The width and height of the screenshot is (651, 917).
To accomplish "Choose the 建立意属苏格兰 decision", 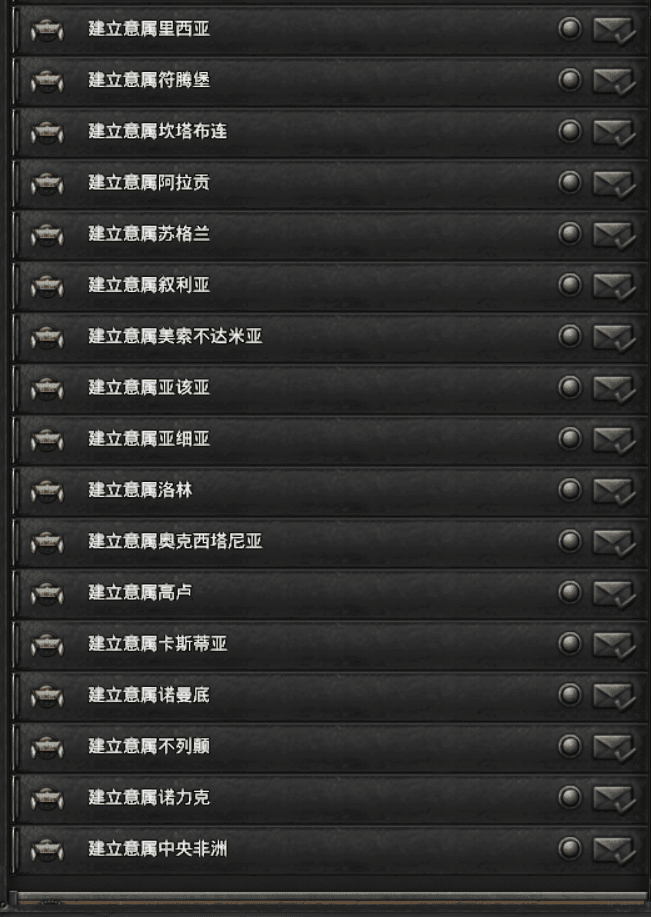I will point(329,234).
